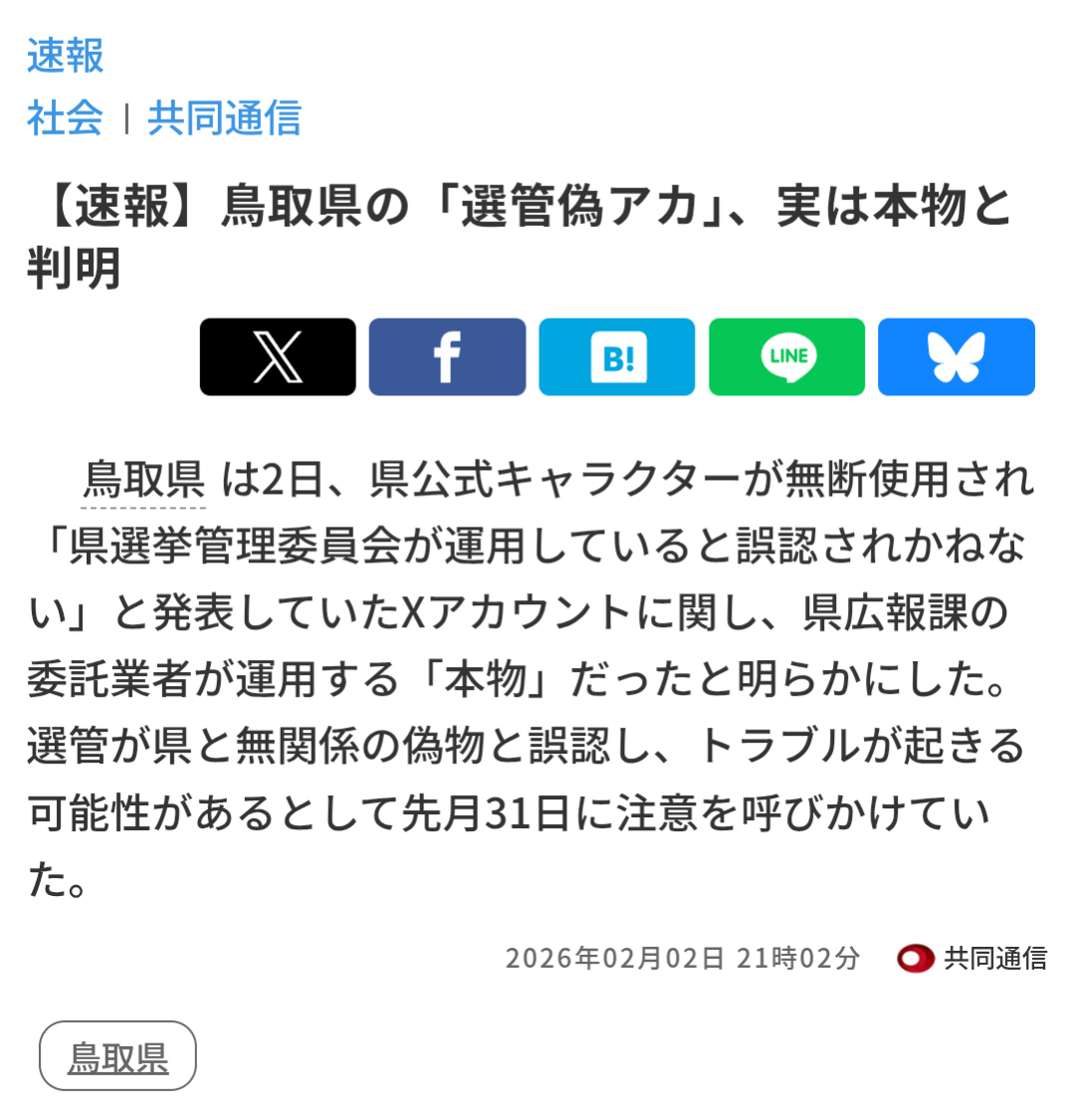
Task: Share the article on Facebook
Action: point(447,357)
